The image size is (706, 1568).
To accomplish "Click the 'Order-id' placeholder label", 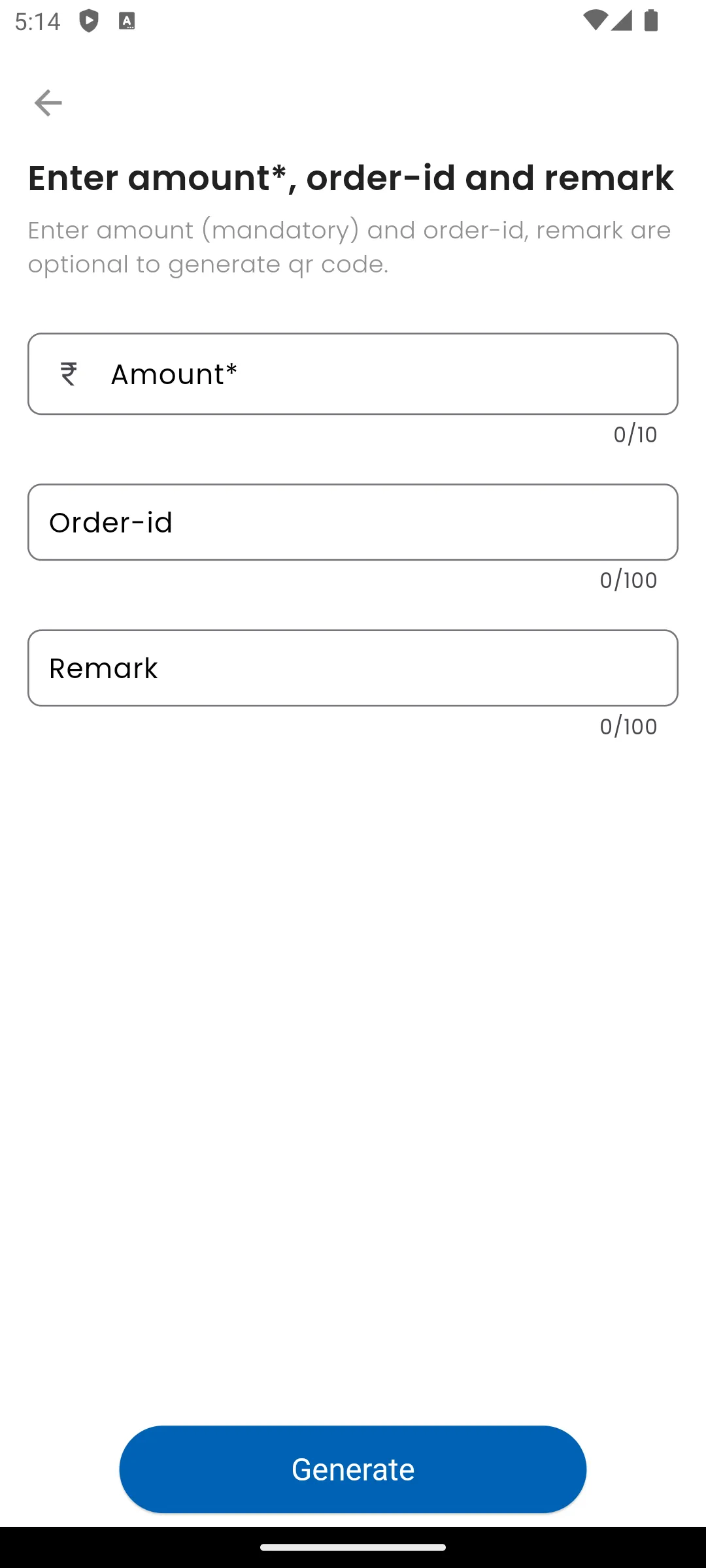I will tap(110, 522).
